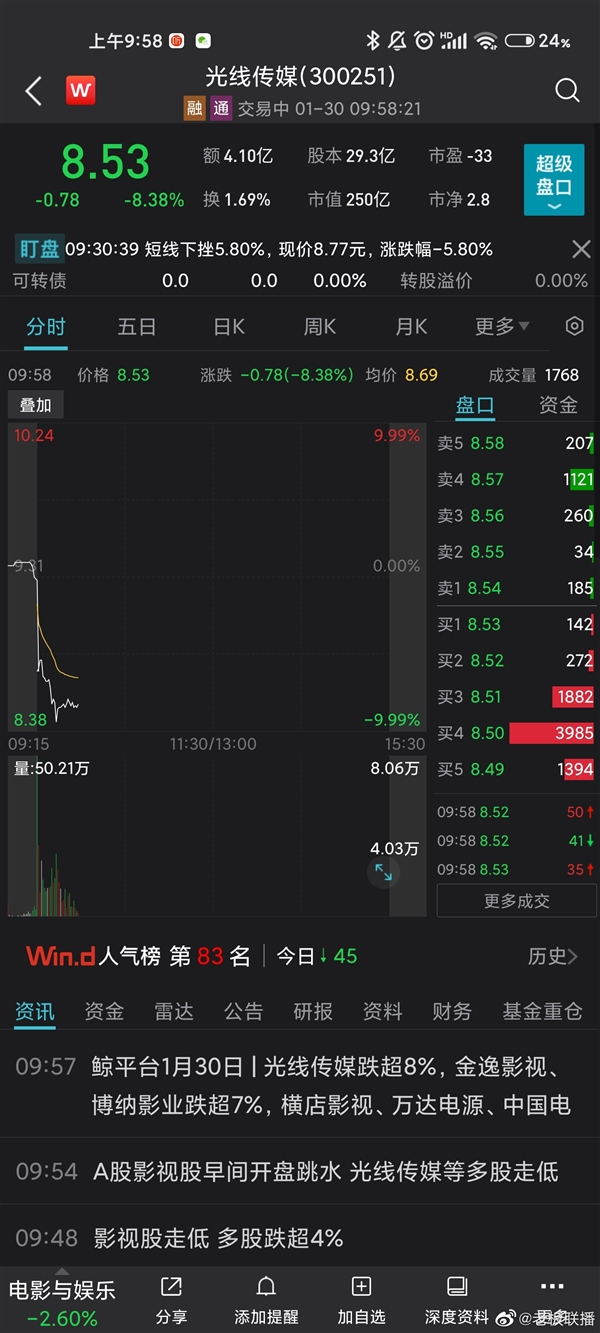Open the search magnifier icon
This screenshot has width=600, height=1333.
[567, 91]
